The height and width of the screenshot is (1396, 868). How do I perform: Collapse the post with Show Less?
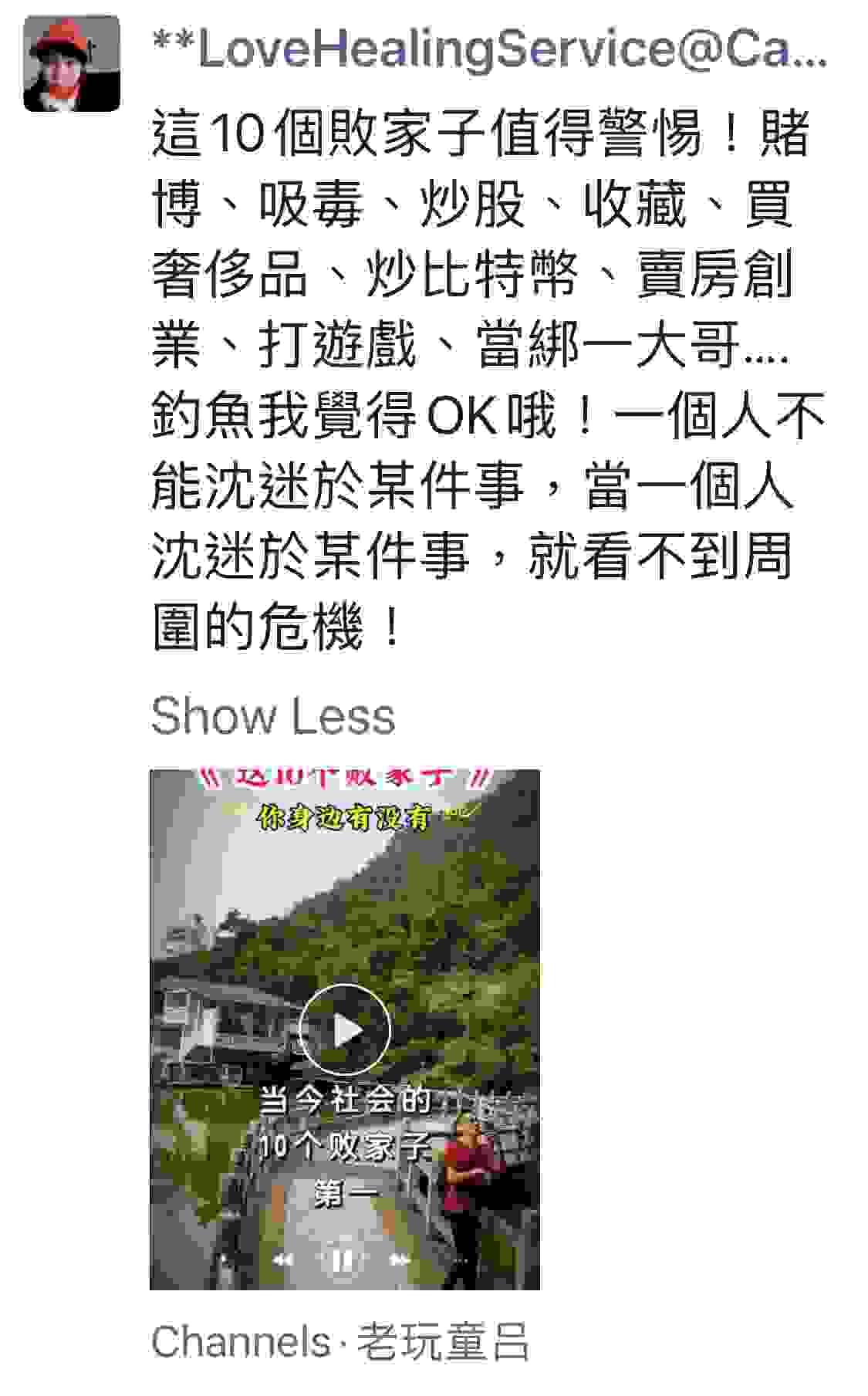[272, 715]
